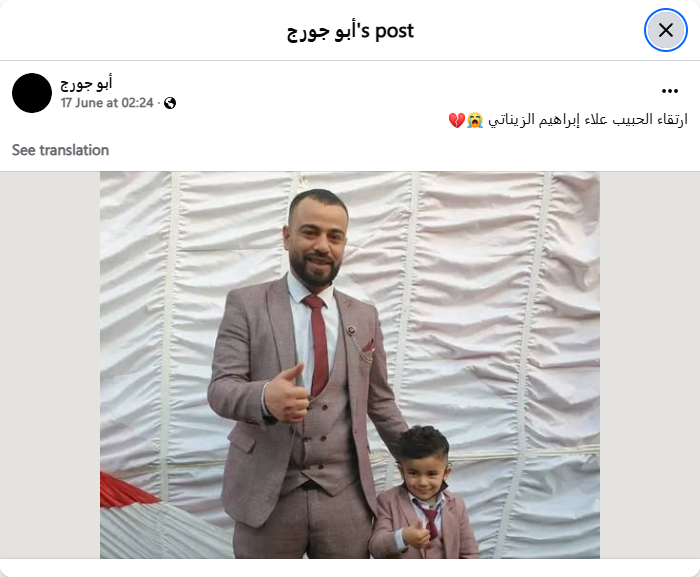Close the post dialog
The width and height of the screenshot is (700, 577).
666,30
